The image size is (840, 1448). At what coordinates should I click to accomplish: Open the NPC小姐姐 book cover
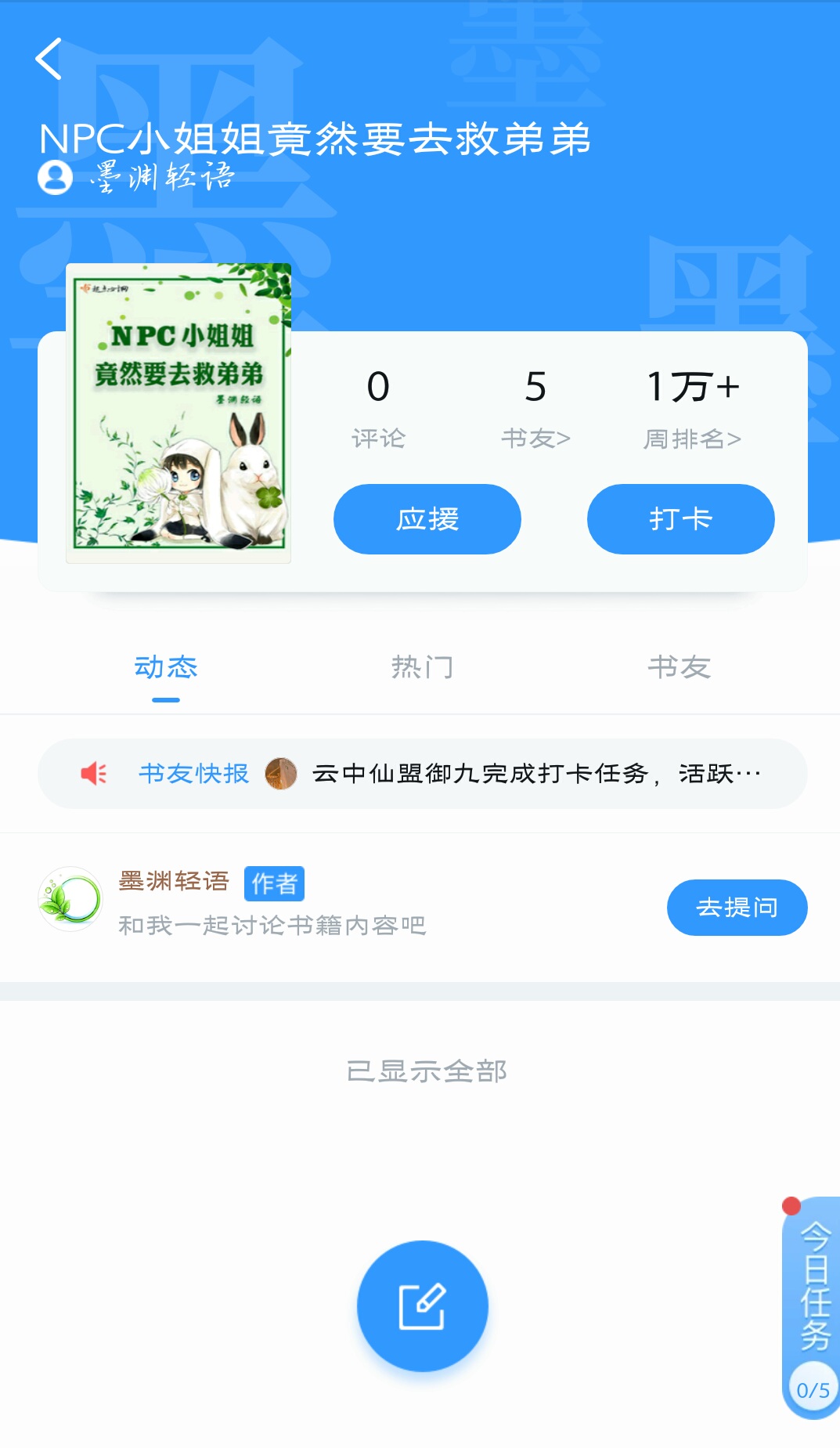pos(178,413)
